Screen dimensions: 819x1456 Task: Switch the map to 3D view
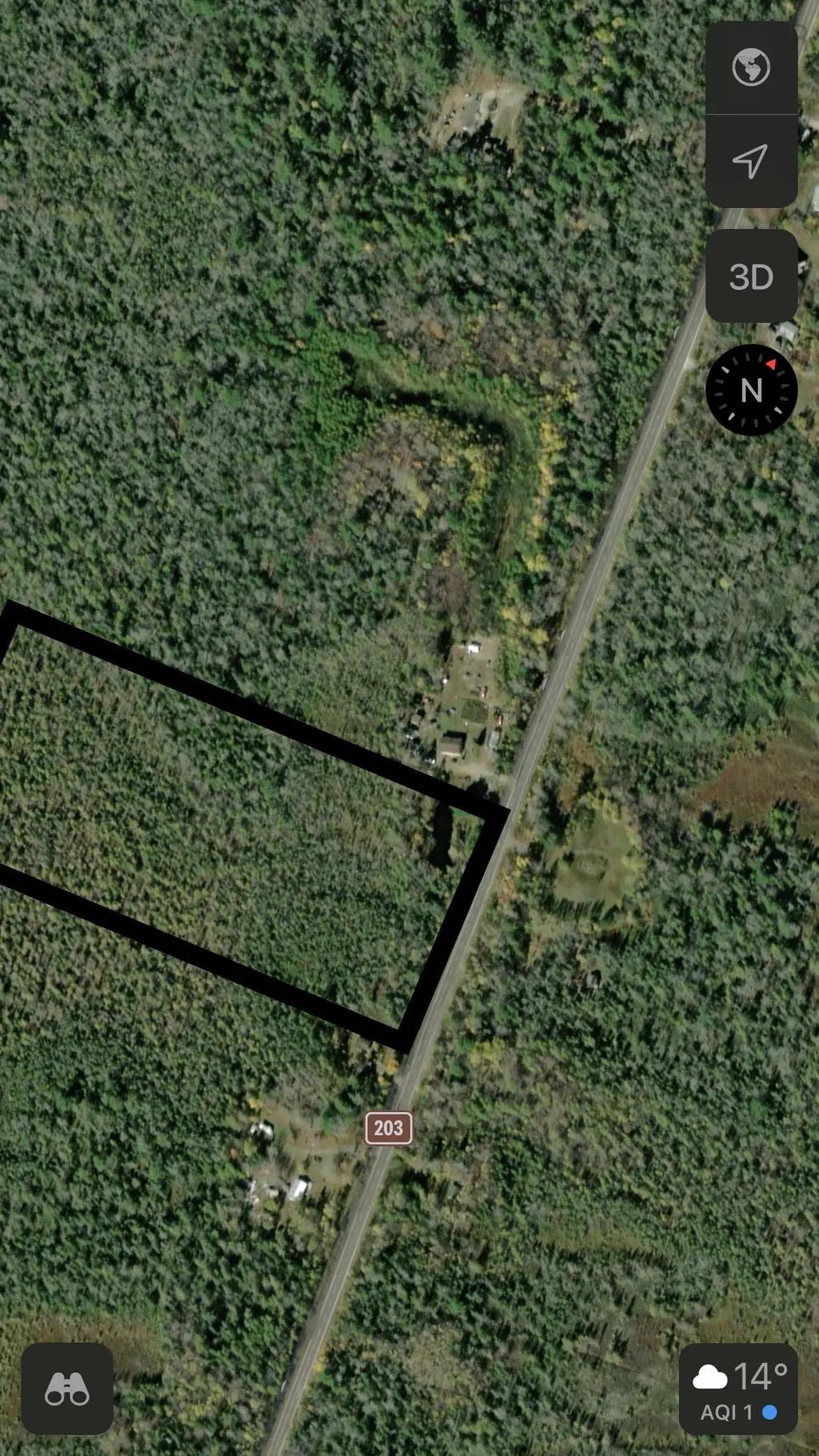(751, 277)
